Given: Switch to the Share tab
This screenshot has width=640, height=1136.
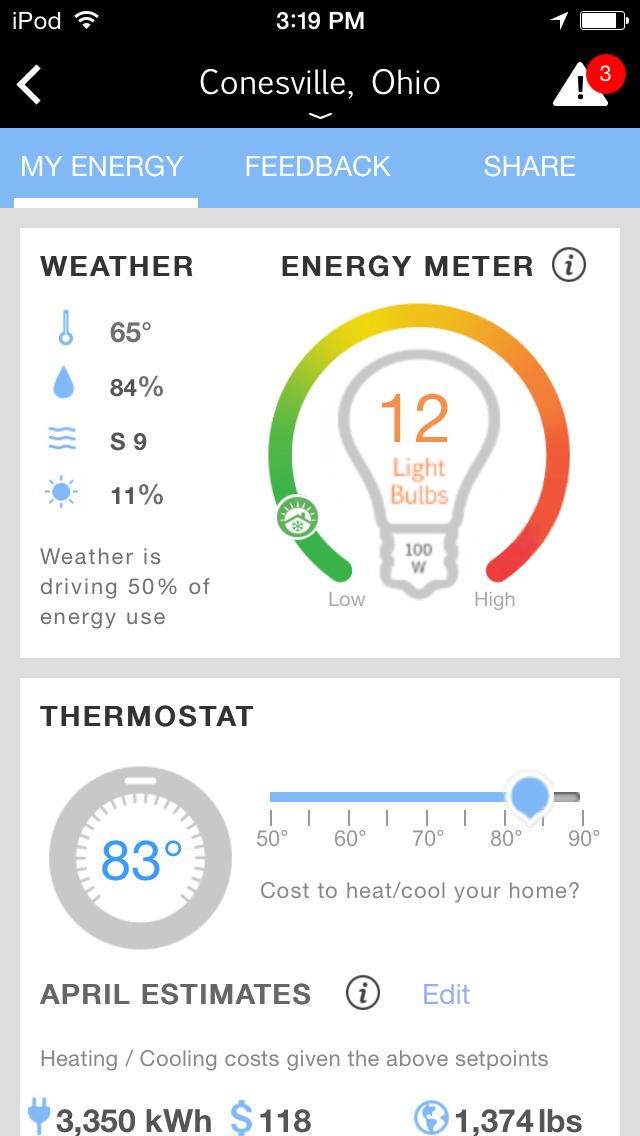Looking at the screenshot, I should click(529, 167).
